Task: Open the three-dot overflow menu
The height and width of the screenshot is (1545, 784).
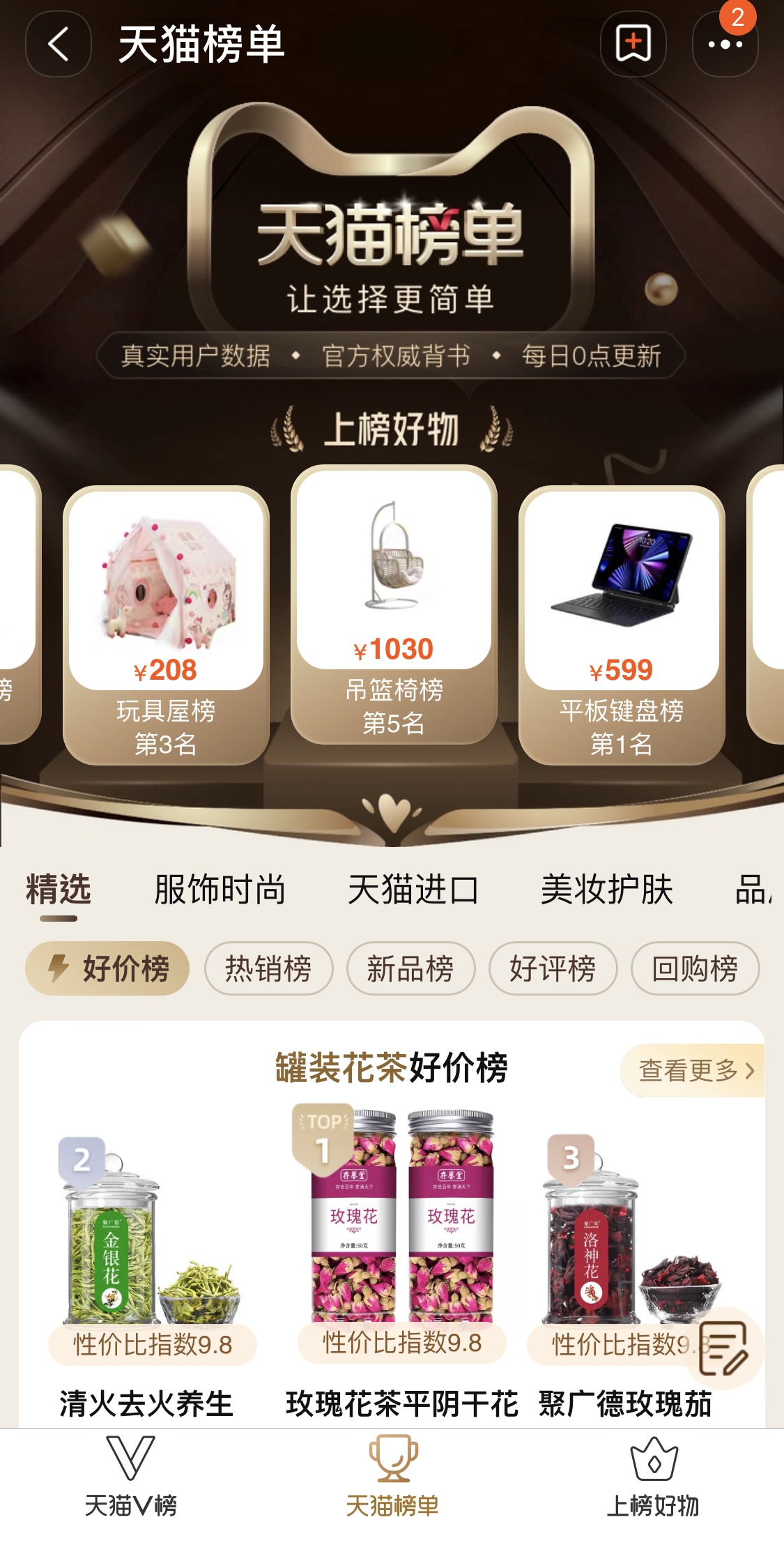Action: click(x=725, y=44)
